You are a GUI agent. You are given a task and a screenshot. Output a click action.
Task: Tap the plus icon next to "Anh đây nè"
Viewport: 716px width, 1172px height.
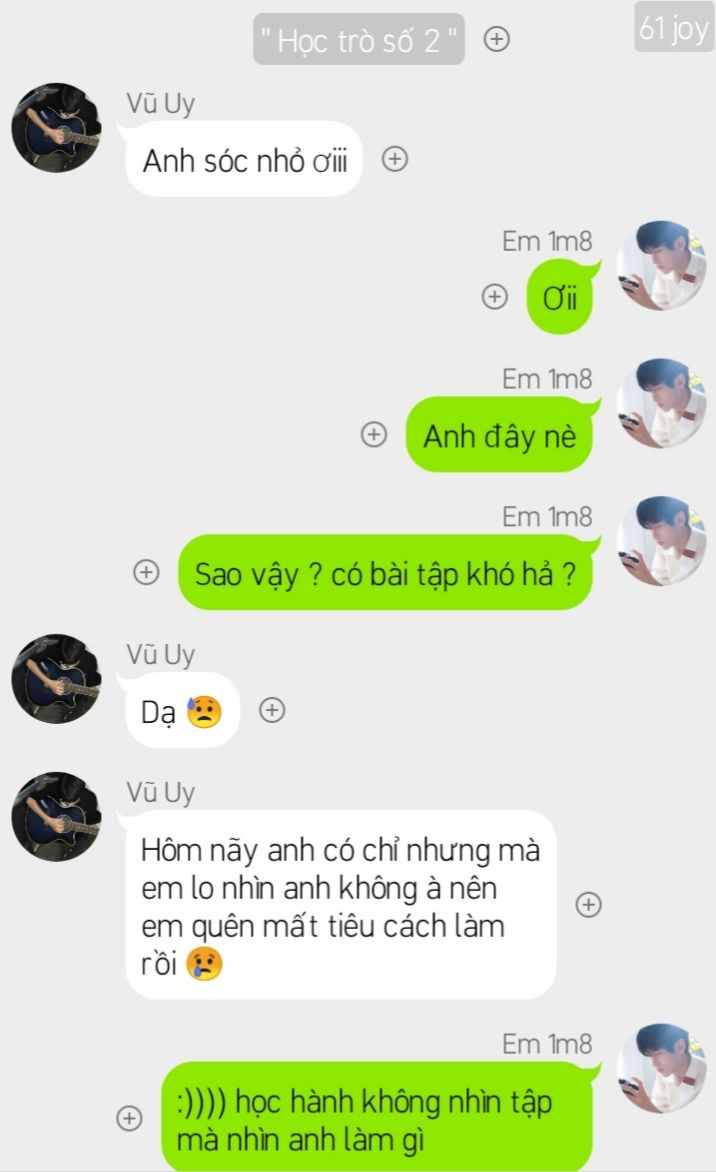coord(374,434)
